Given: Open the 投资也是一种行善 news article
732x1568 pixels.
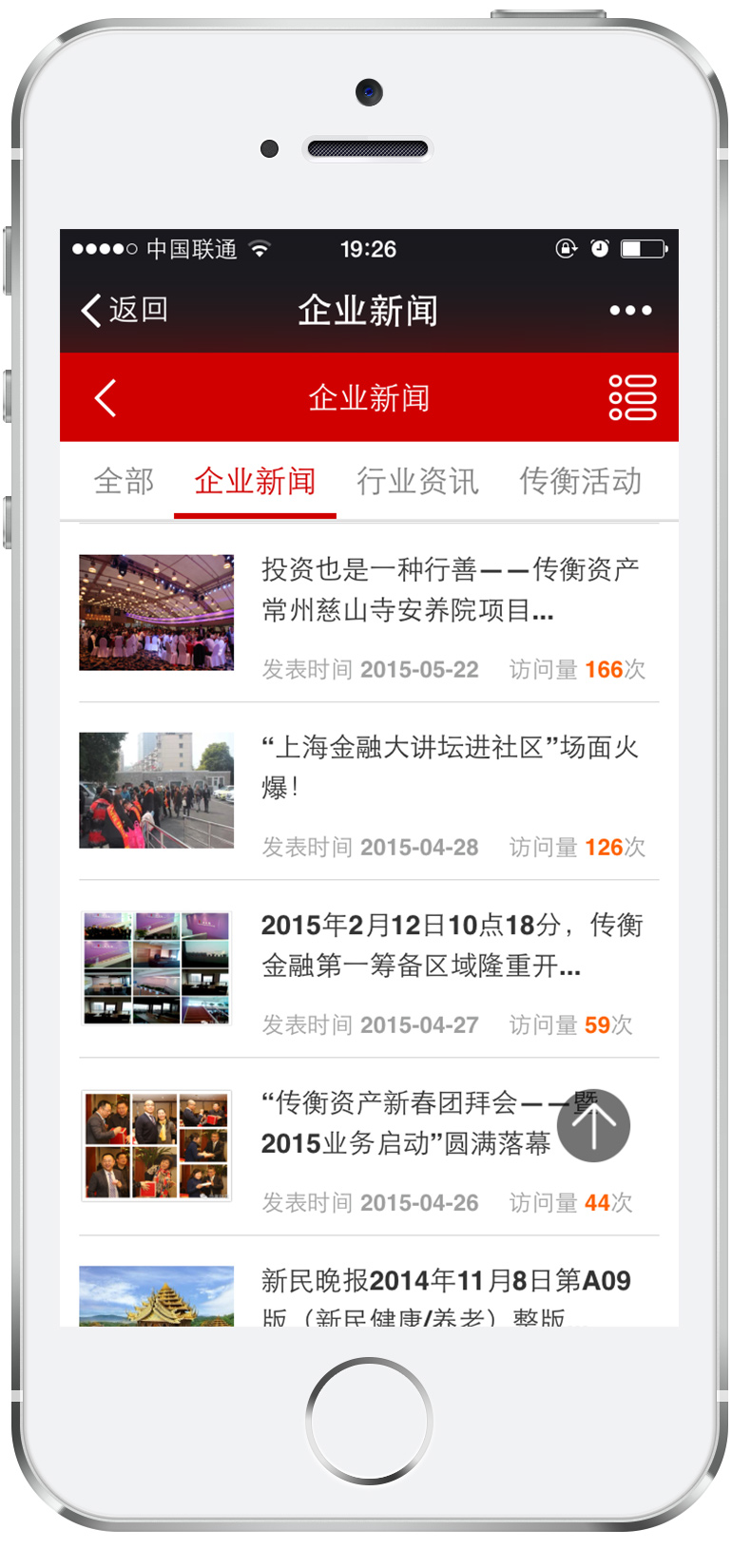Looking at the screenshot, I should (369, 614).
